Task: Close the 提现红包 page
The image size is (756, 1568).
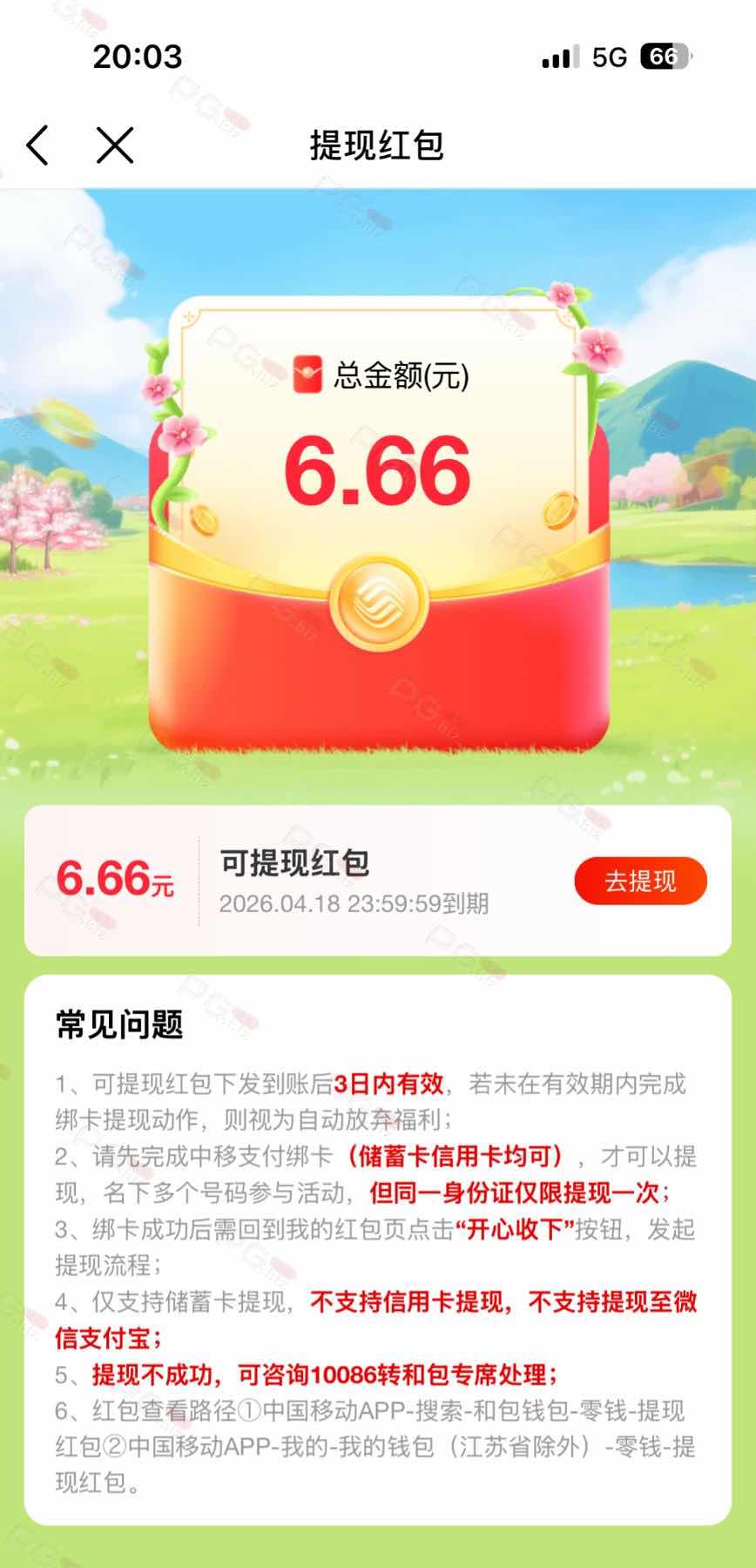Action: coord(115,145)
